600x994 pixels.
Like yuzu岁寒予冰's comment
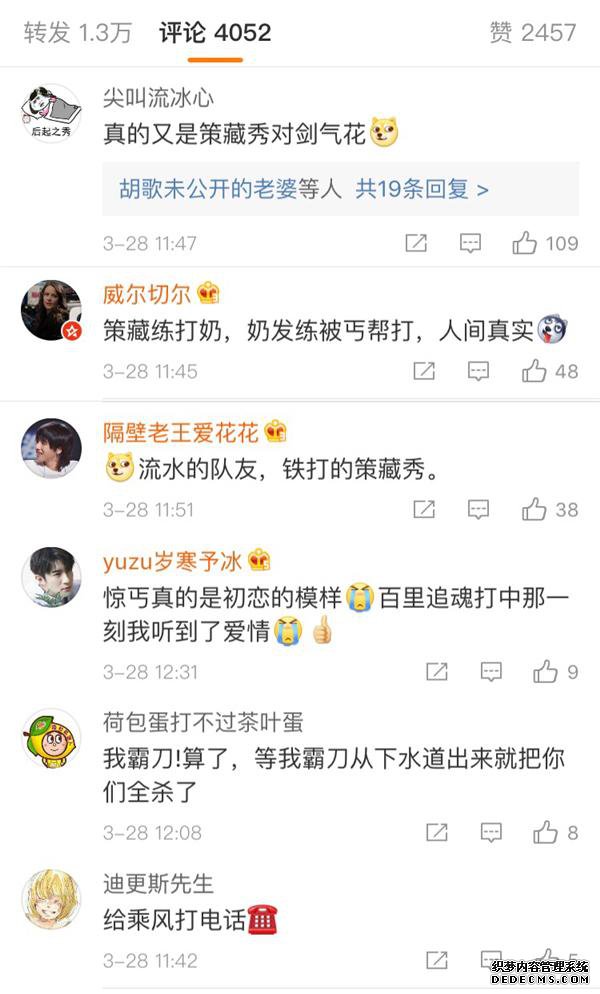click(x=545, y=672)
